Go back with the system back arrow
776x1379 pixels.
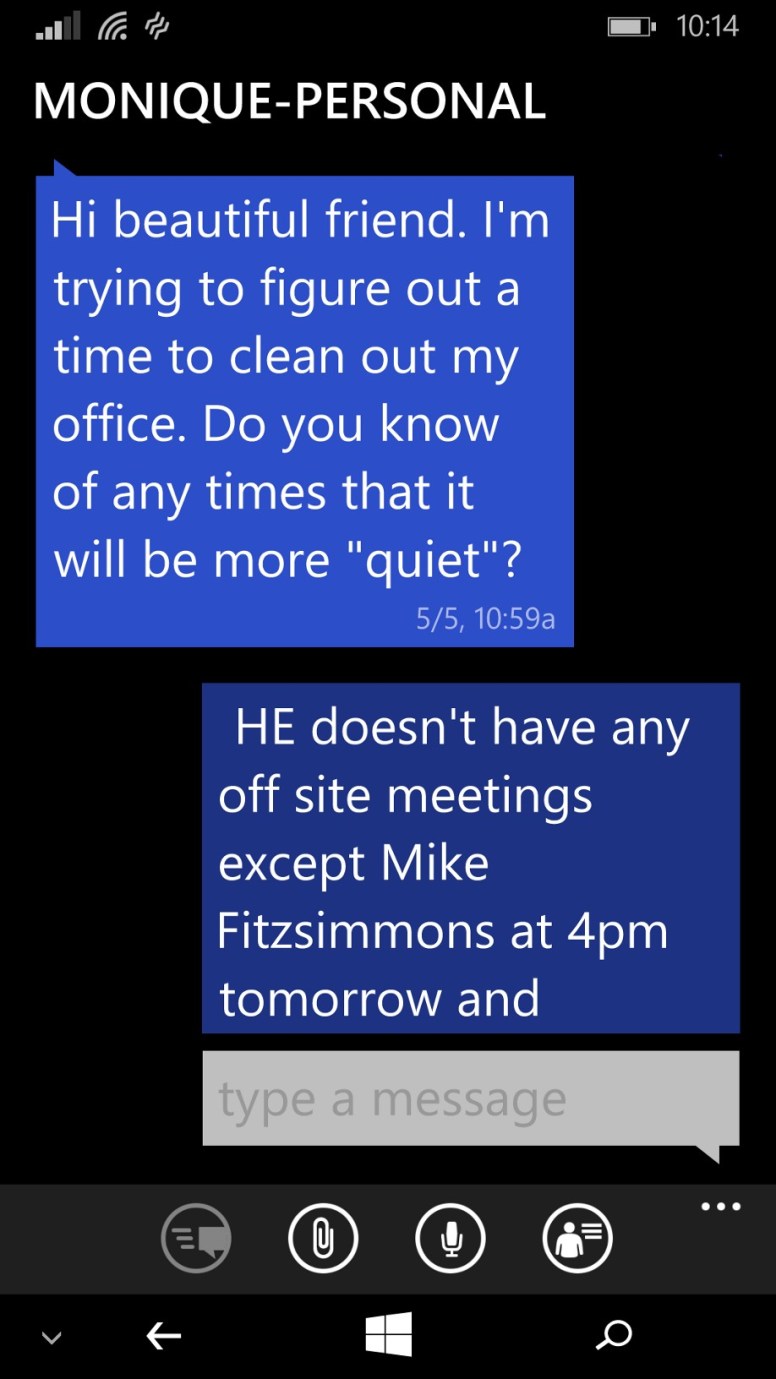tap(164, 1335)
